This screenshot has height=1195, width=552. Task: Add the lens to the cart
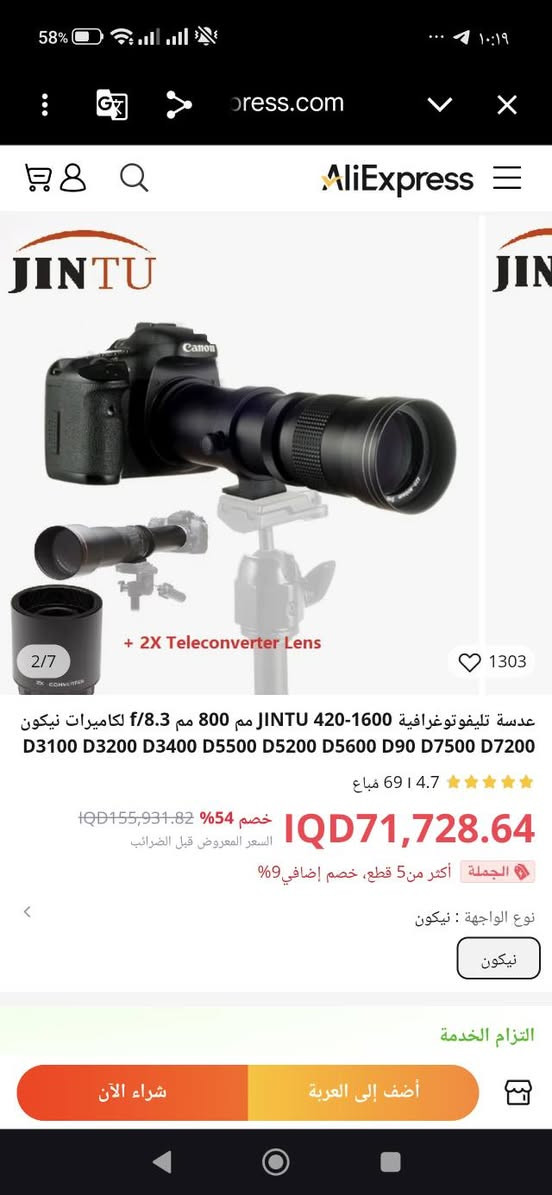pos(364,1092)
